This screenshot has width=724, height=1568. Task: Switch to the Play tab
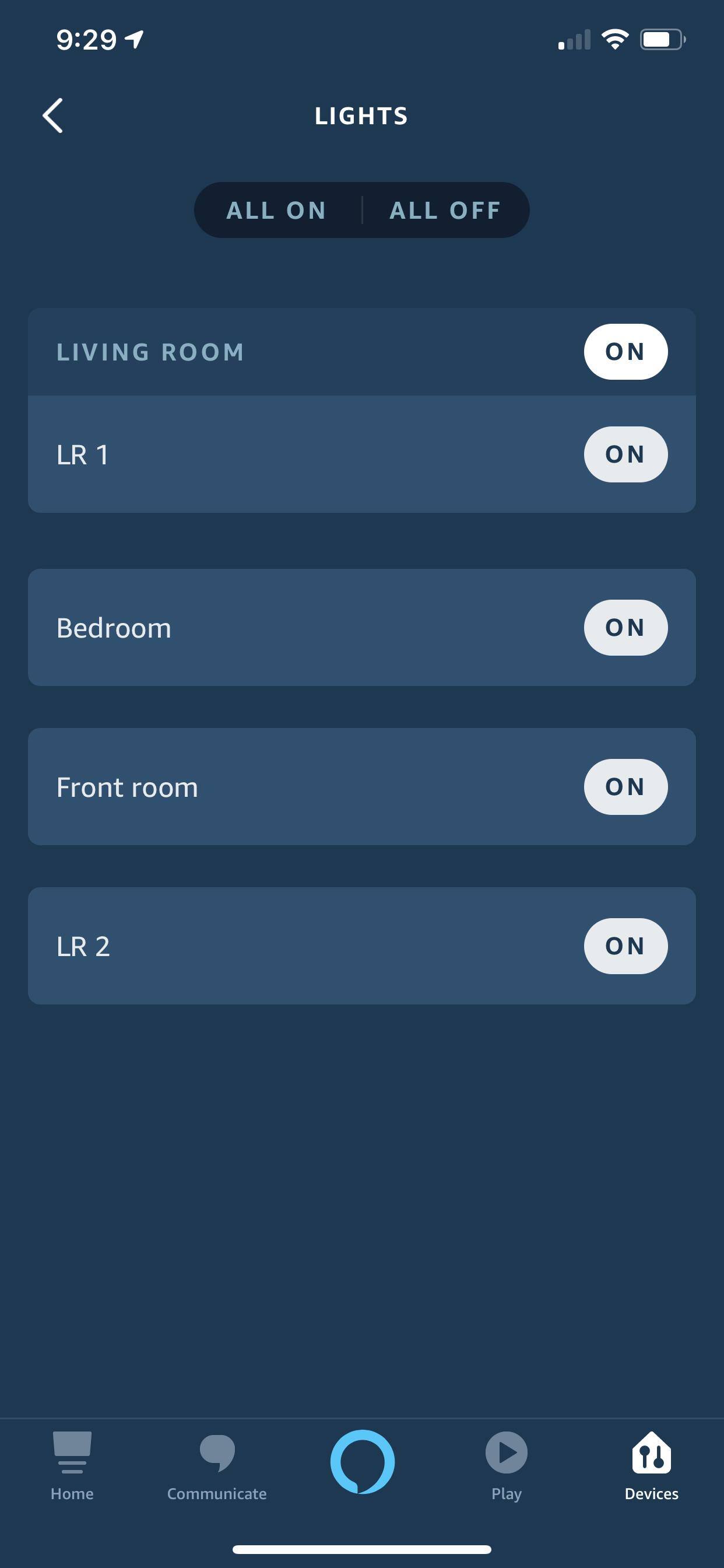click(x=506, y=1466)
